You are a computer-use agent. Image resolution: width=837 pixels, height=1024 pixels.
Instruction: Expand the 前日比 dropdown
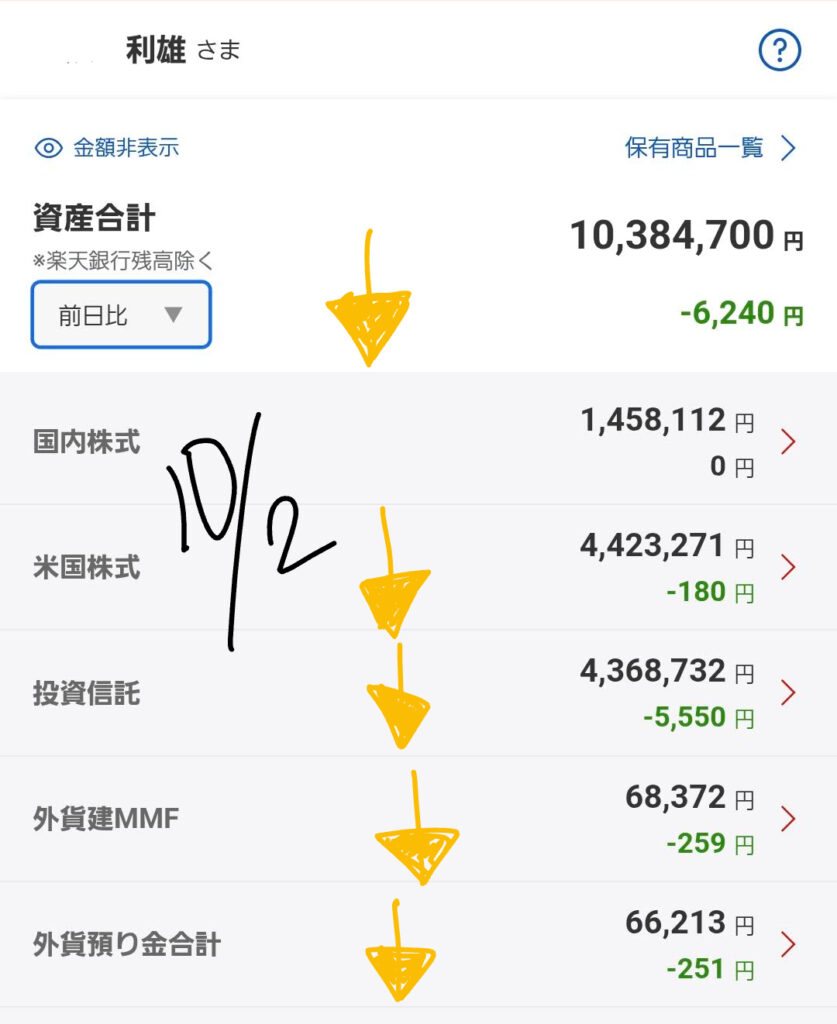[121, 315]
